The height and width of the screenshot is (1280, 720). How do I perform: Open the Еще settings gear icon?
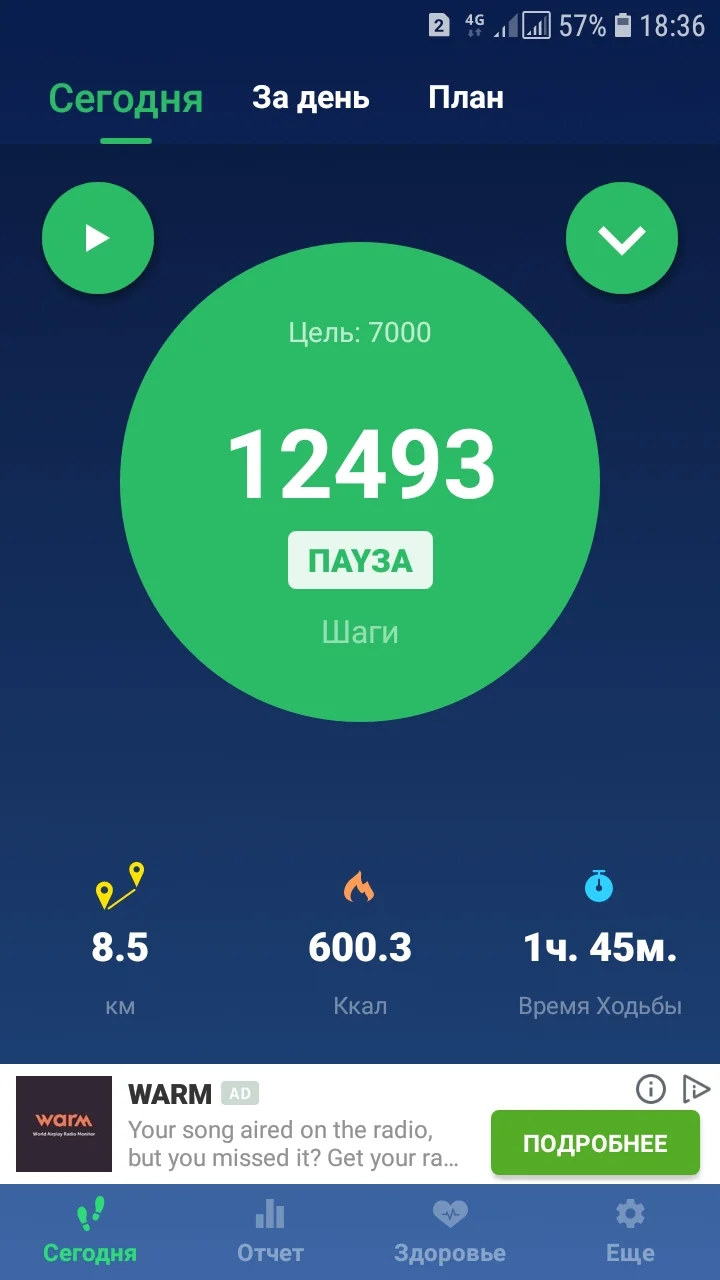tap(630, 1213)
